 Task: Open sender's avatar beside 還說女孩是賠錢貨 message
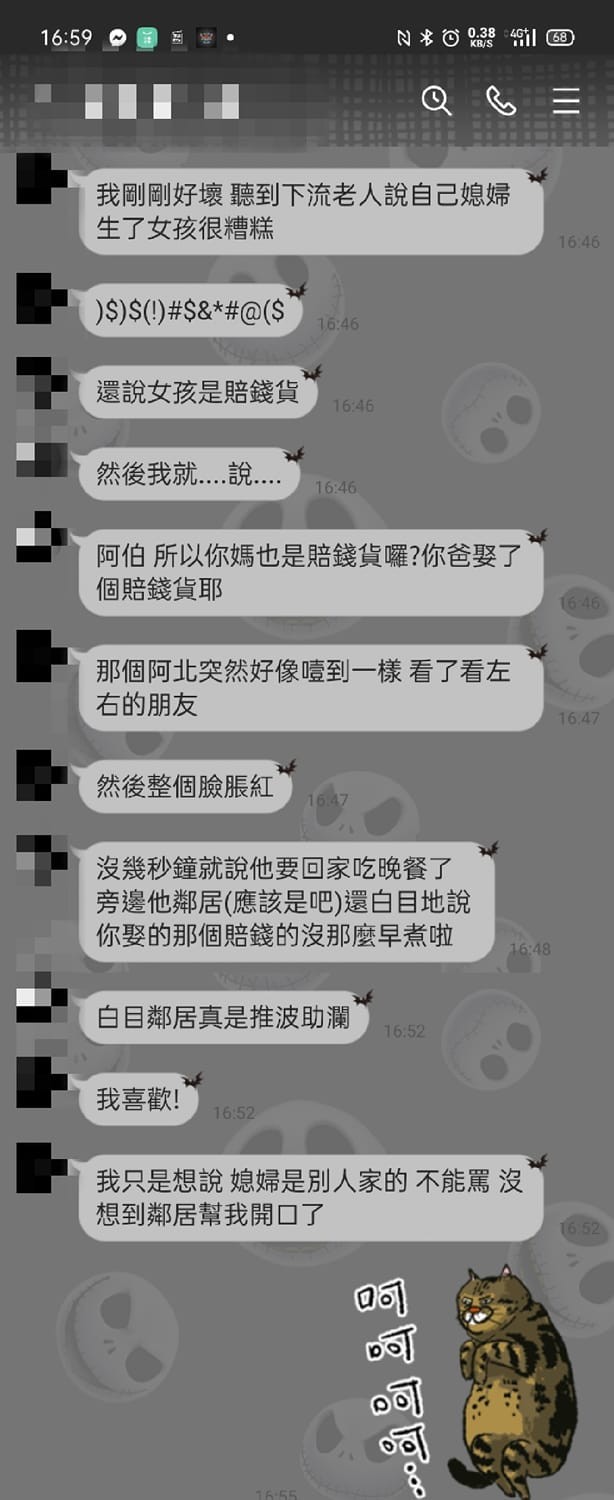pos(39,381)
